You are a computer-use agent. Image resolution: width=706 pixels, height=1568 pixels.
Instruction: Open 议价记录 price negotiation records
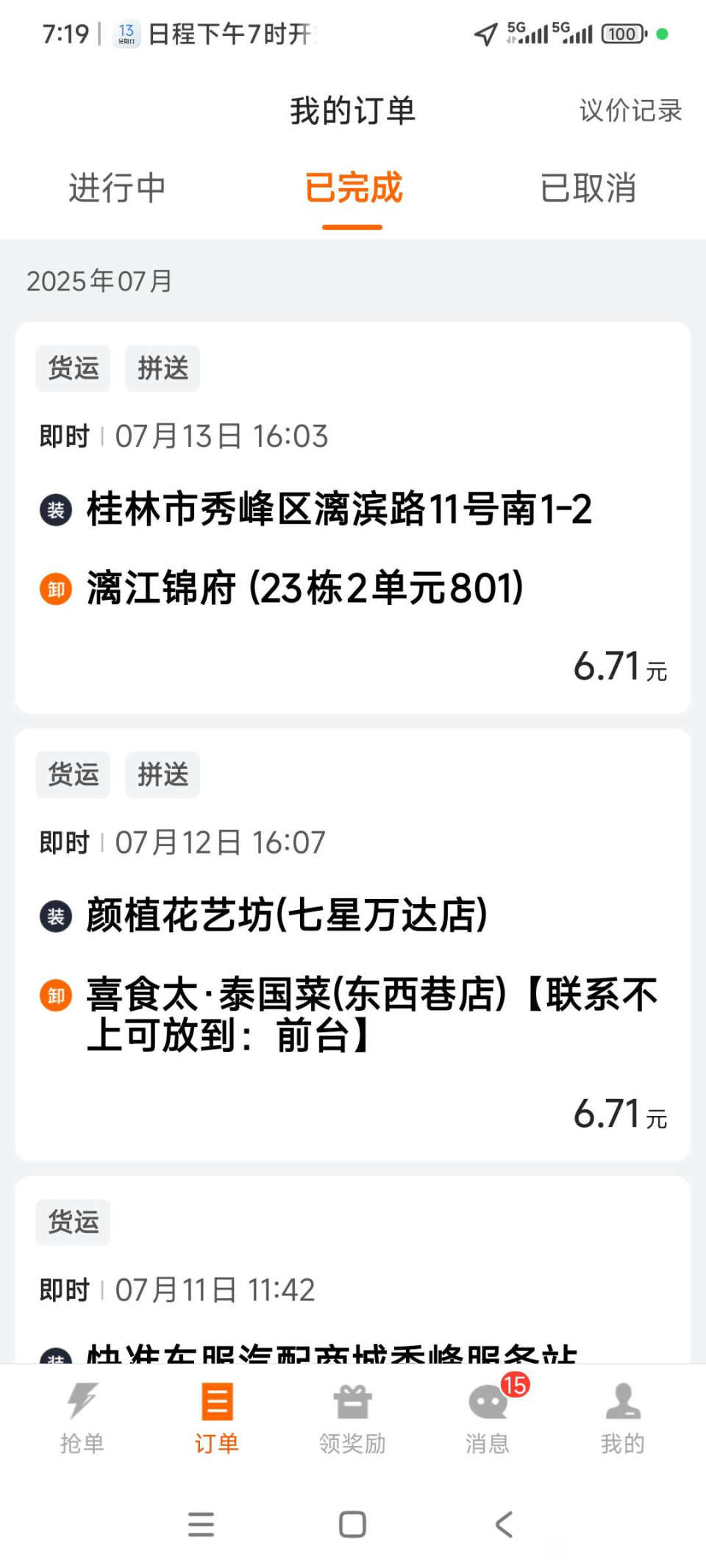[x=630, y=111]
